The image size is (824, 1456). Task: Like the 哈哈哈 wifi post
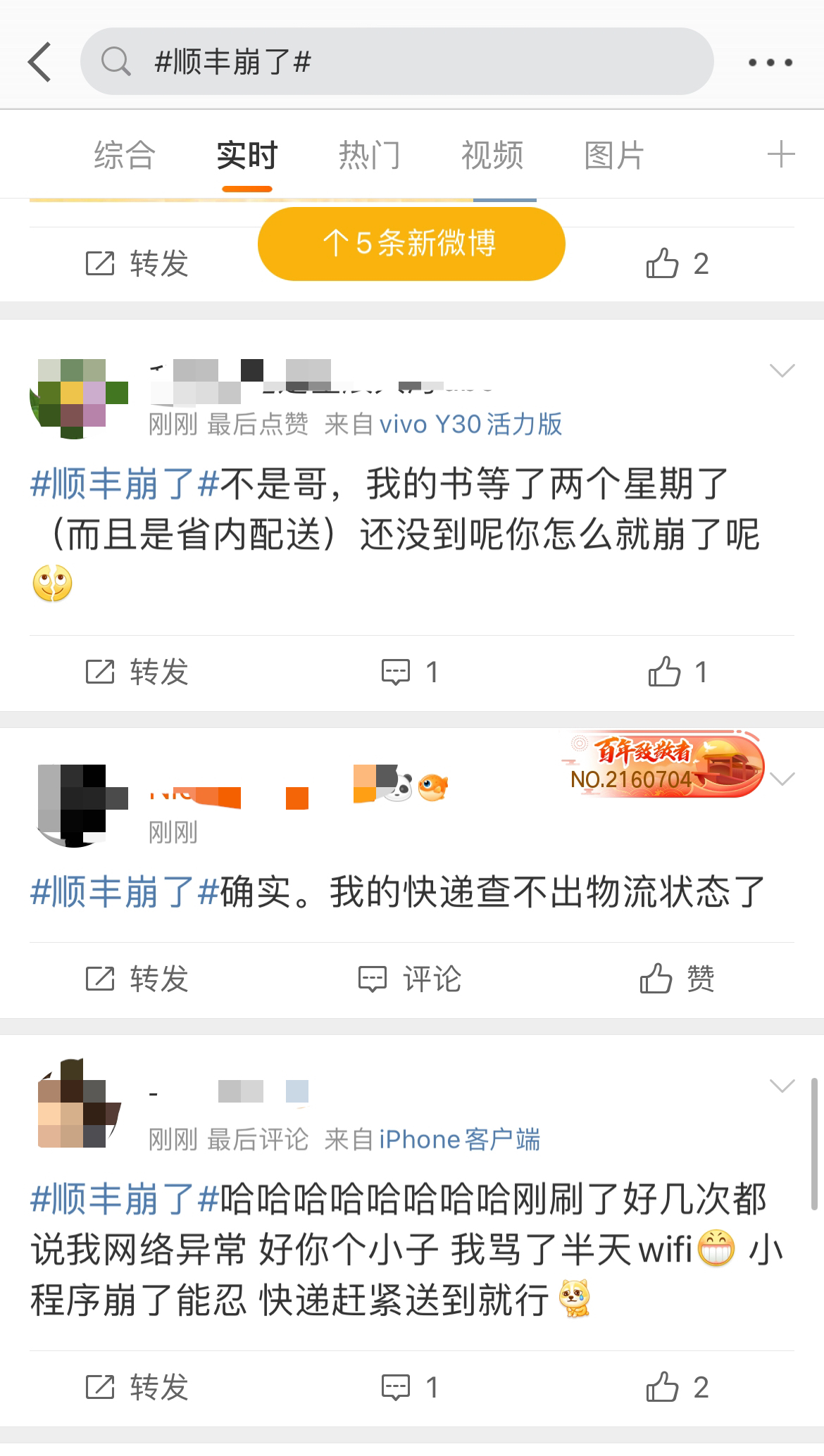pyautogui.click(x=677, y=1388)
